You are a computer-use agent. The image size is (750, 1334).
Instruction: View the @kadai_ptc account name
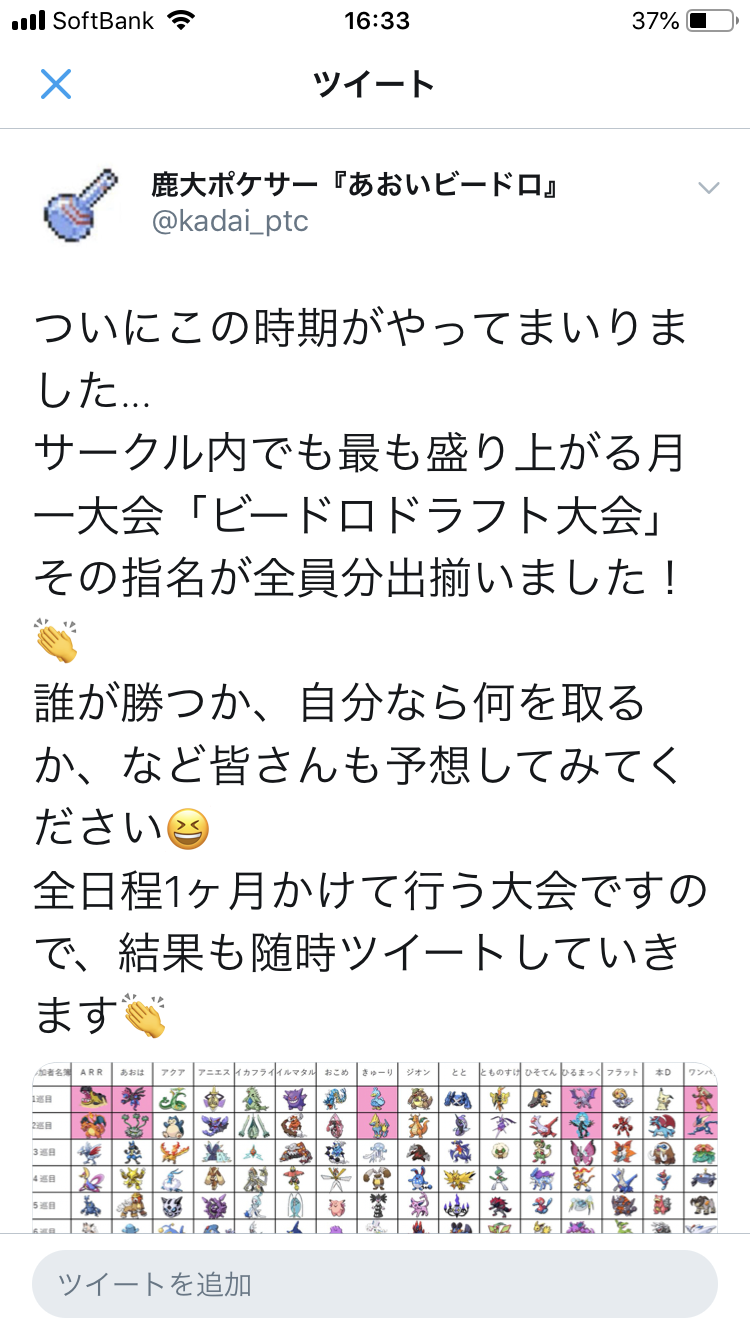pos(230,222)
